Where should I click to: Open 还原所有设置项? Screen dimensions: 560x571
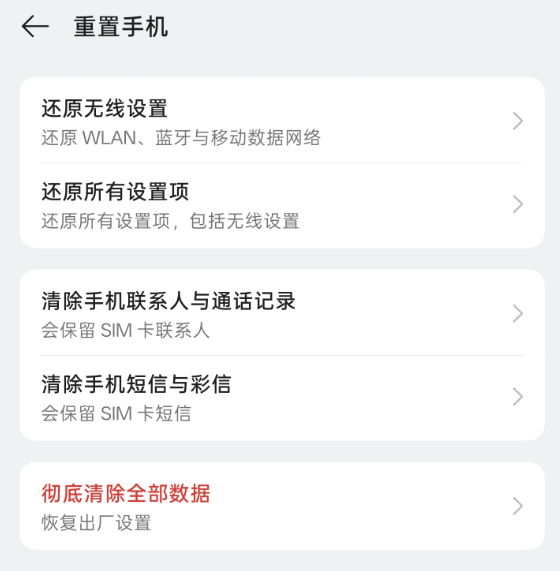point(282,205)
